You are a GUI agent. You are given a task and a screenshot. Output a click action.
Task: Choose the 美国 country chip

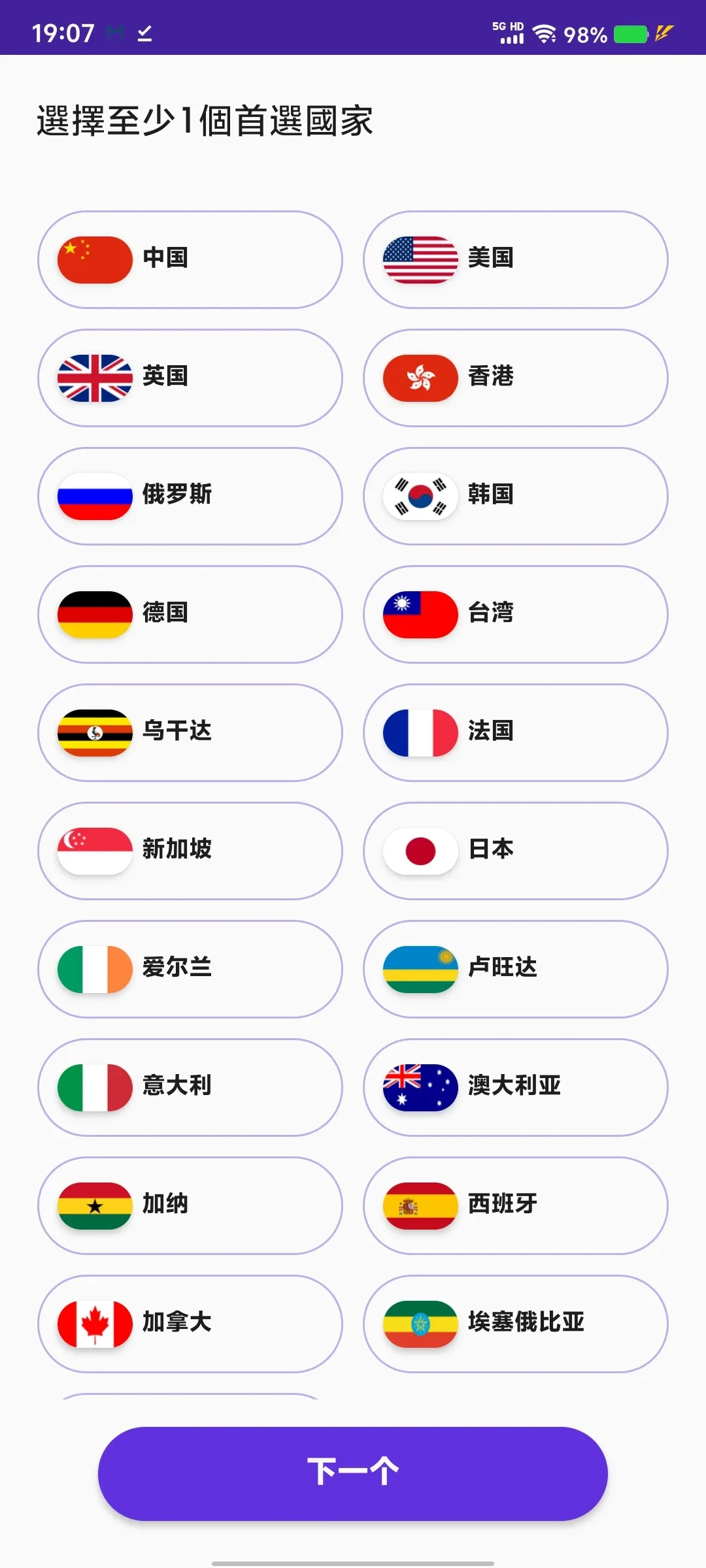click(x=515, y=259)
